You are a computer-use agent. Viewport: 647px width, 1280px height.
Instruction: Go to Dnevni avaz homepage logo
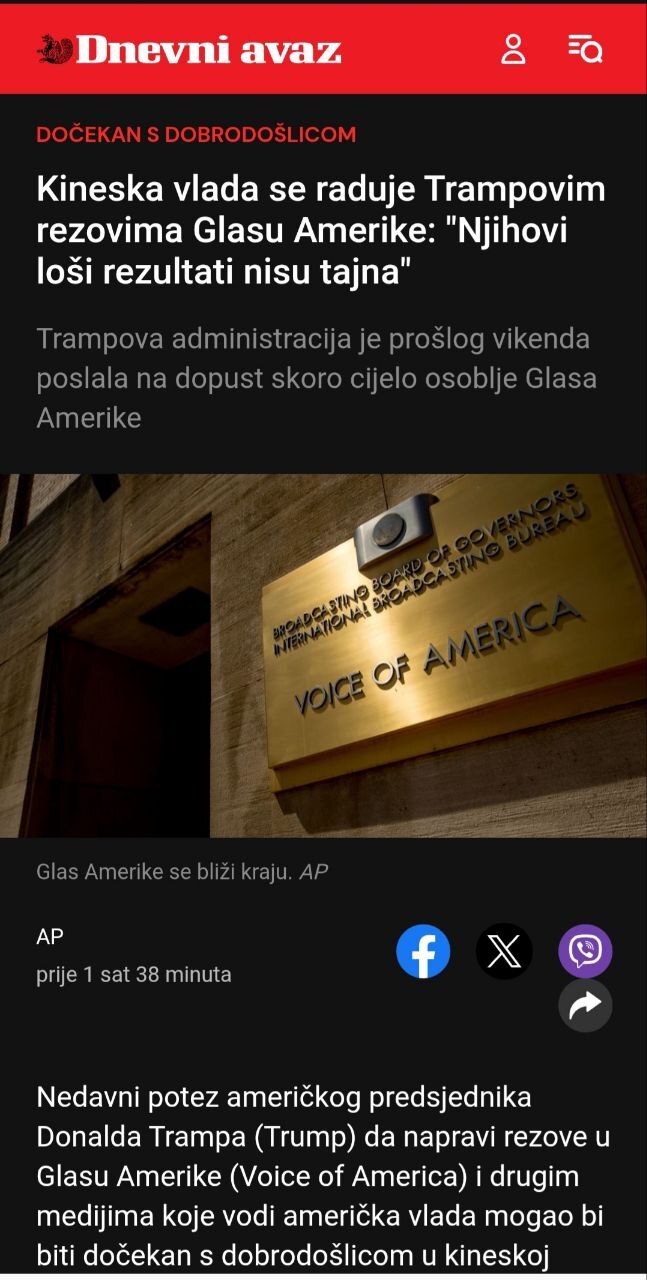tap(190, 49)
